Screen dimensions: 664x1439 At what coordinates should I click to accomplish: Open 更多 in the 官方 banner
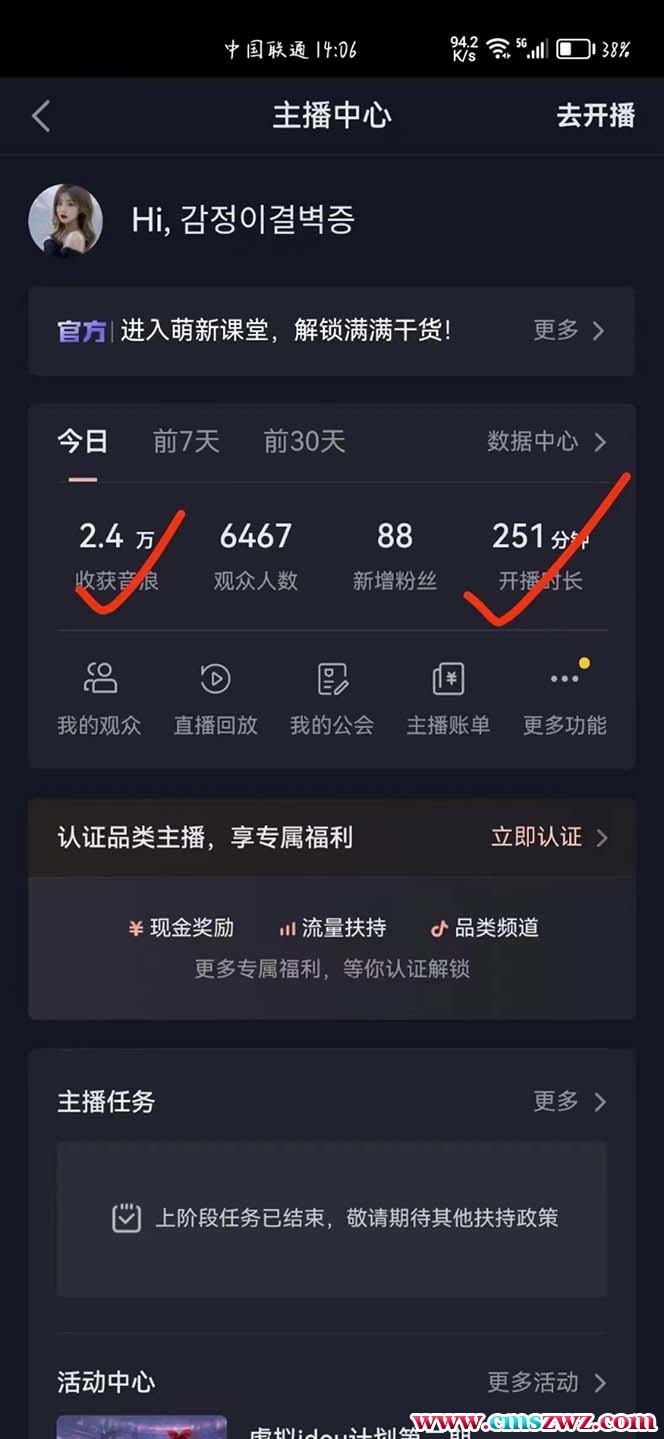coord(568,331)
